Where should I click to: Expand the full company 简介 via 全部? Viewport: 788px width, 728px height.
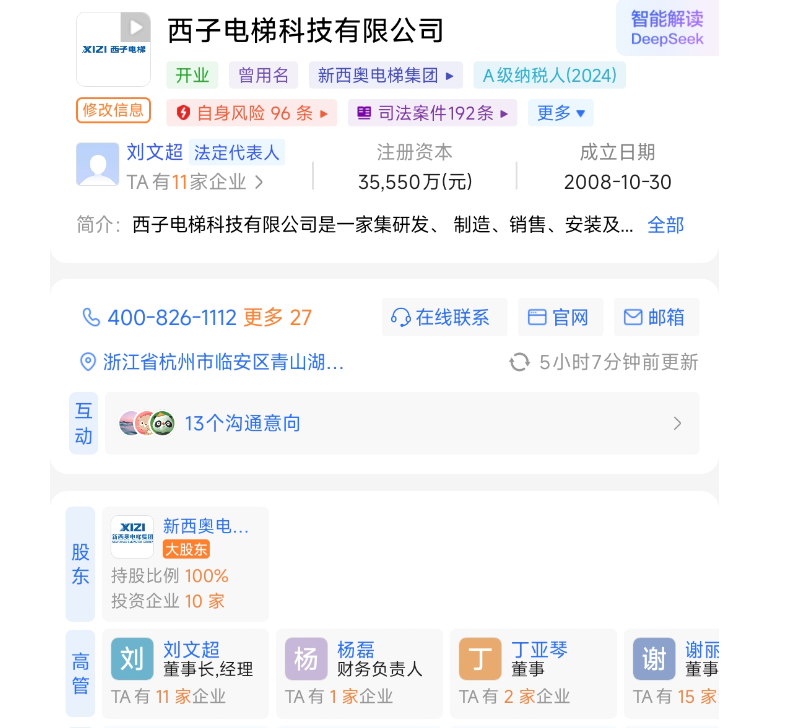(x=665, y=225)
